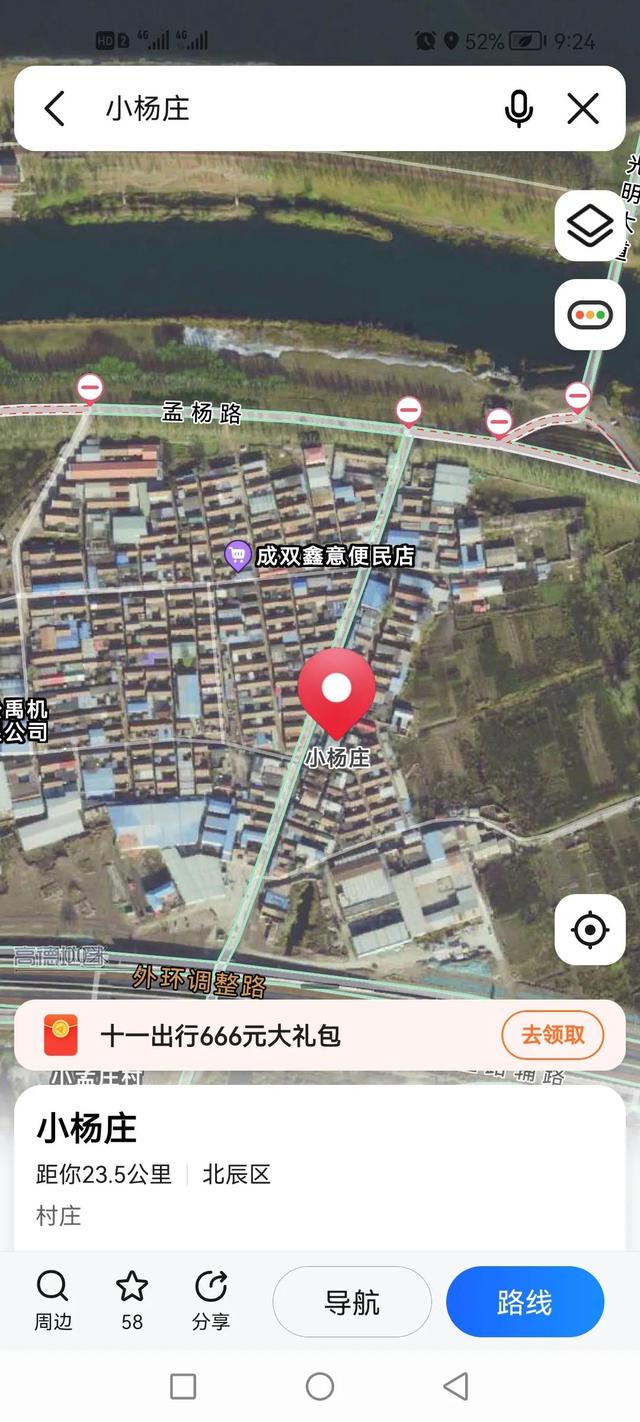The image size is (640, 1422).
Task: Clear the search with the X
Action: 583,108
